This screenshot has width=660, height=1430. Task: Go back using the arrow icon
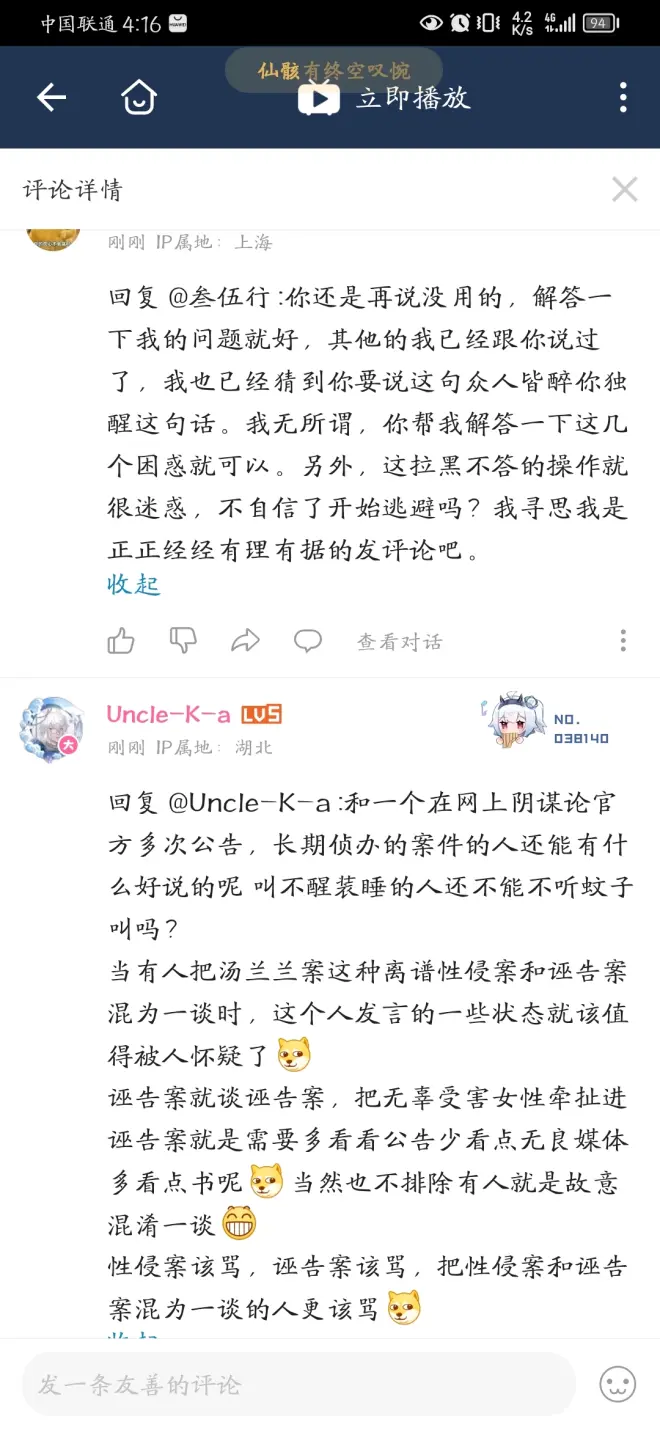pyautogui.click(x=51, y=97)
